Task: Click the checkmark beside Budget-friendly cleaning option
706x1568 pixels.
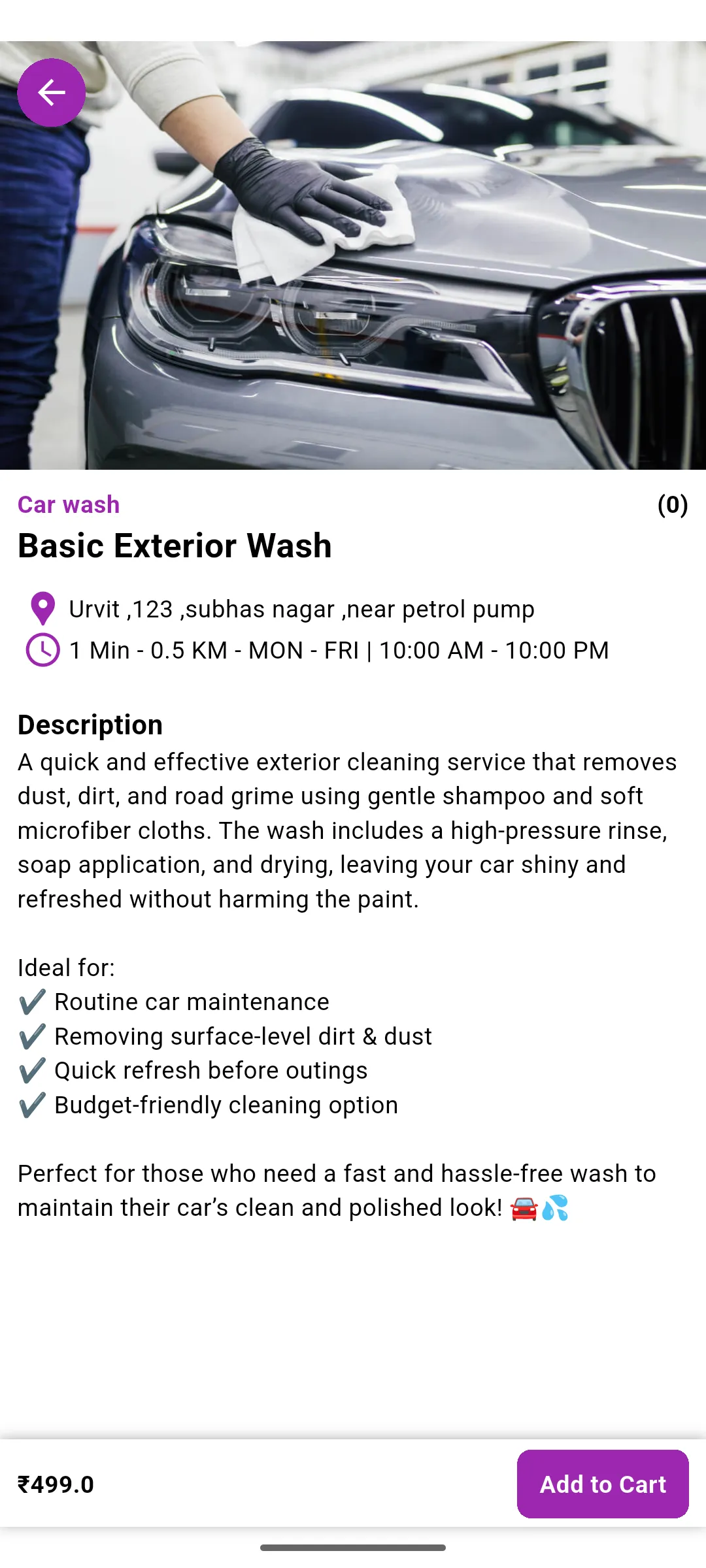Action: [x=31, y=1104]
